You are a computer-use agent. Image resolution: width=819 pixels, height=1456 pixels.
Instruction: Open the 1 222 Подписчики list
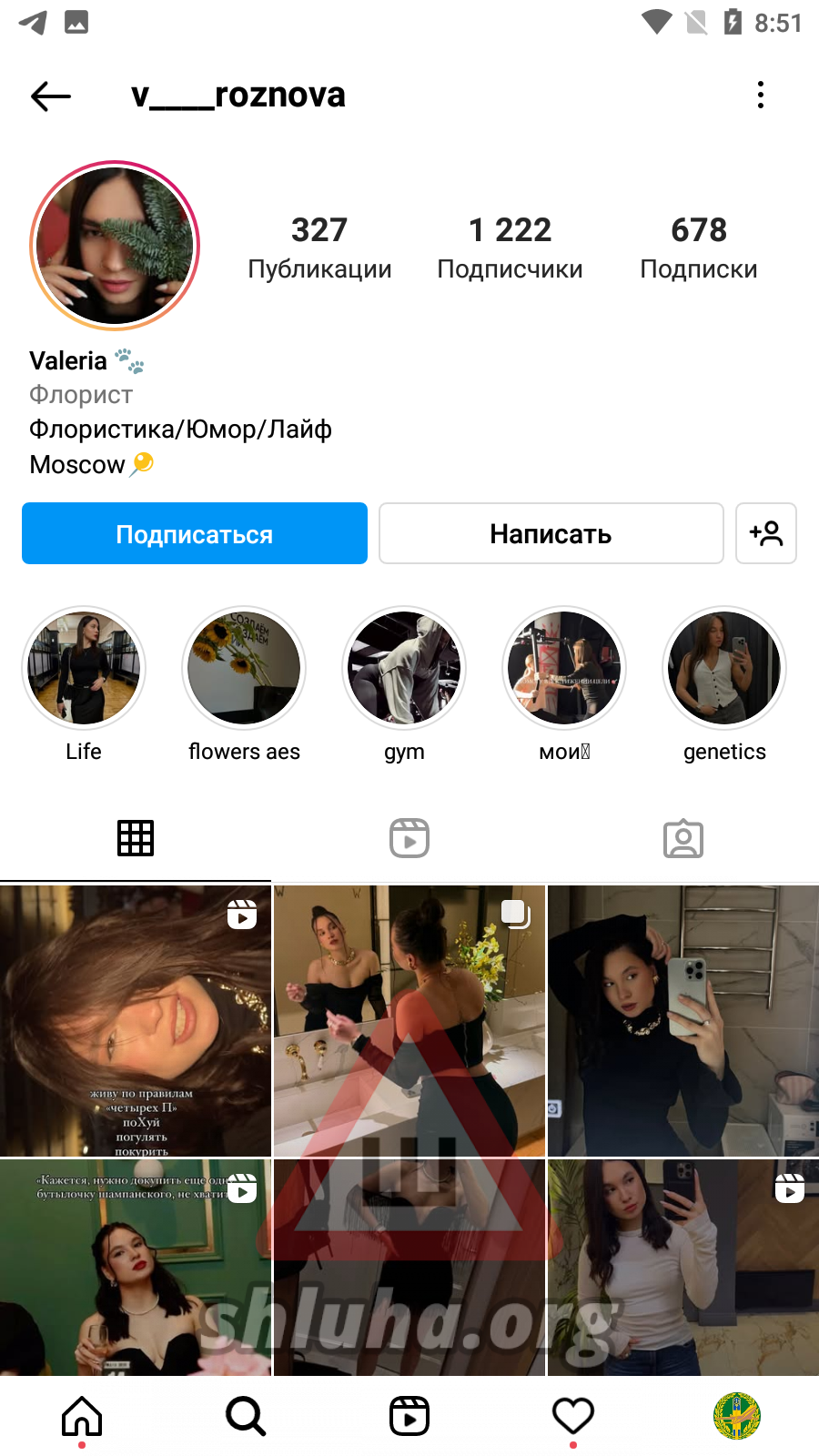(x=510, y=248)
